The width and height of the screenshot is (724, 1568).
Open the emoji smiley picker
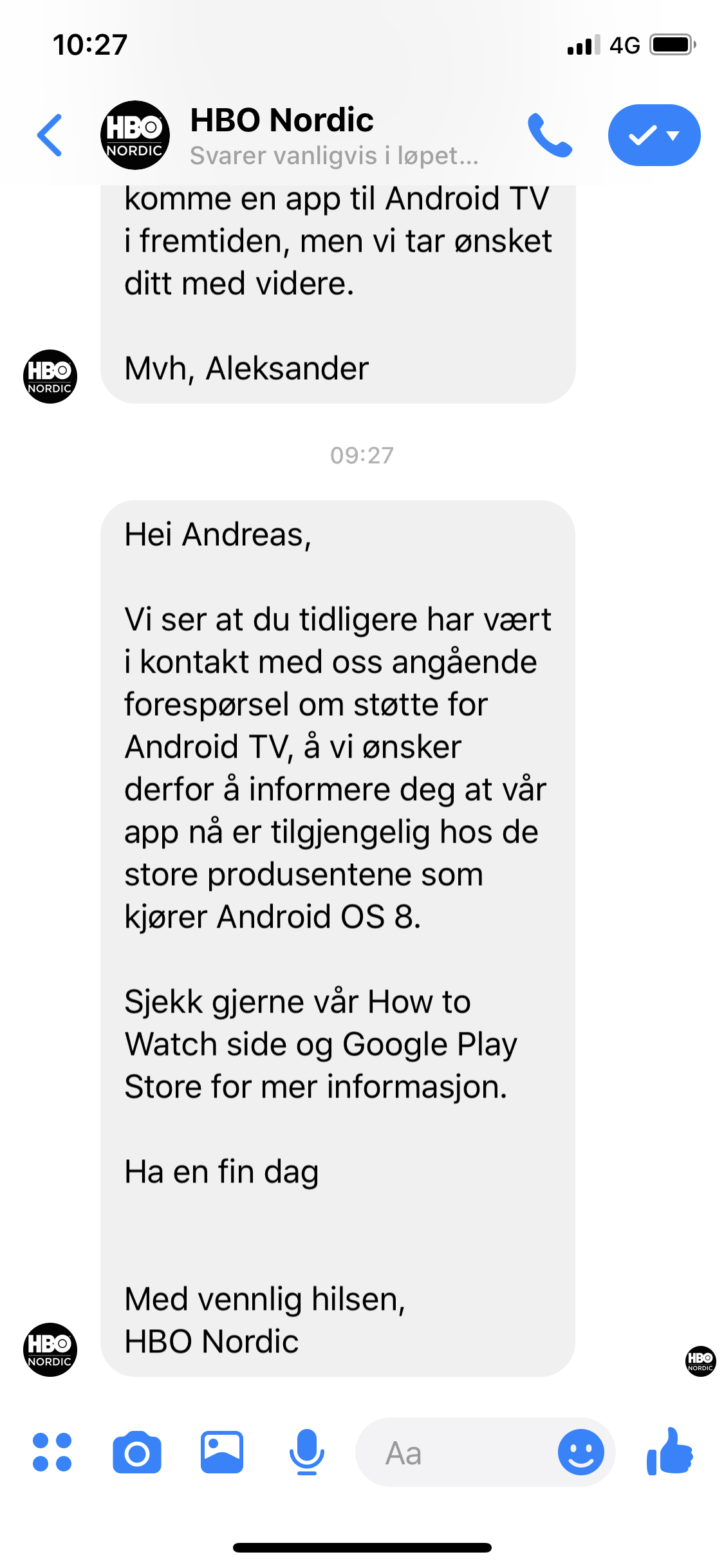581,1452
